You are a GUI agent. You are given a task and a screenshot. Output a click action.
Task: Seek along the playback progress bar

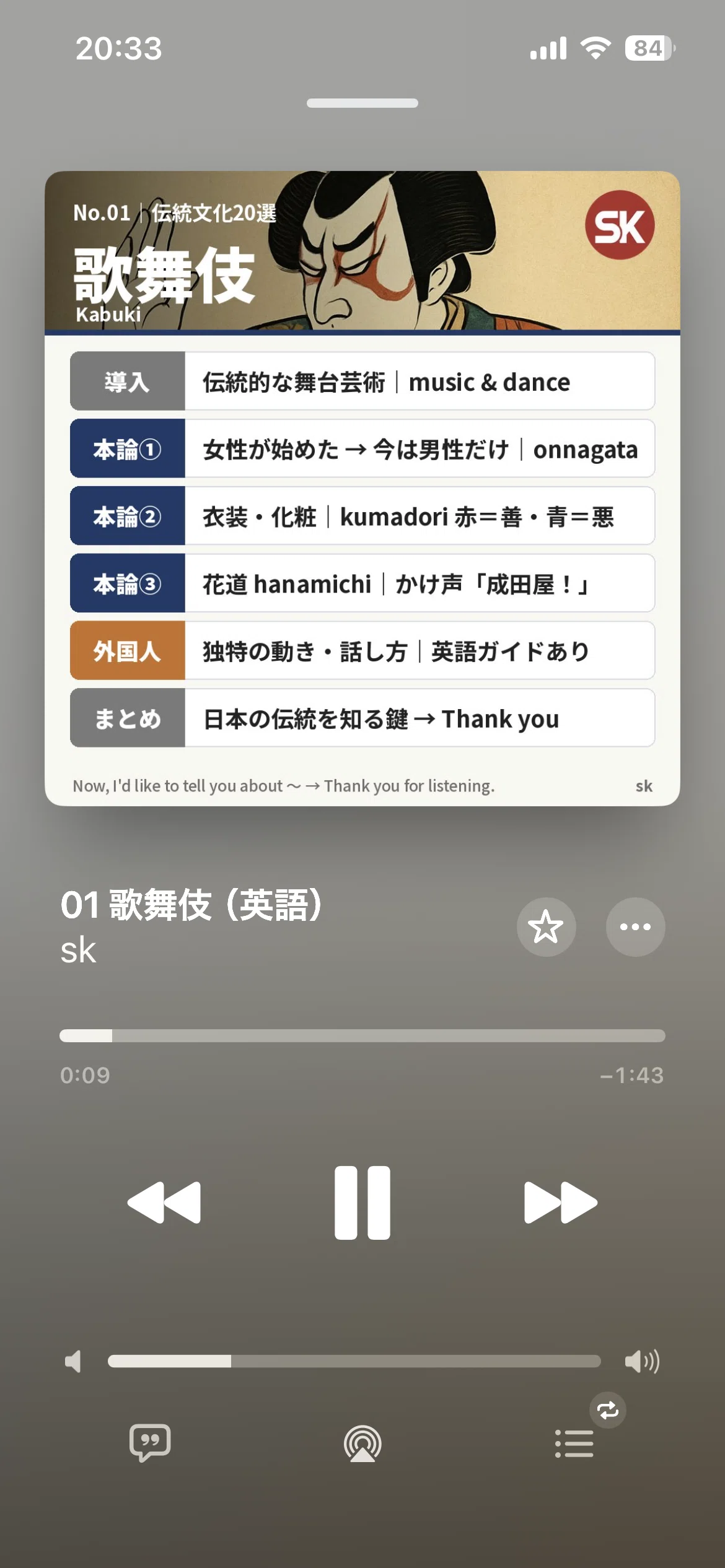(x=362, y=1035)
